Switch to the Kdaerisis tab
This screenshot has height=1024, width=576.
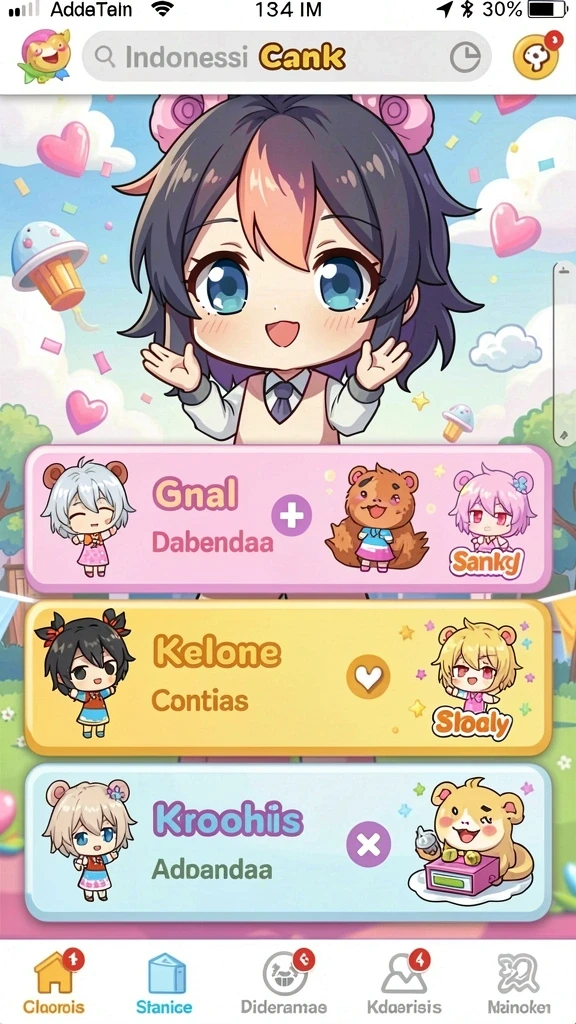404,983
